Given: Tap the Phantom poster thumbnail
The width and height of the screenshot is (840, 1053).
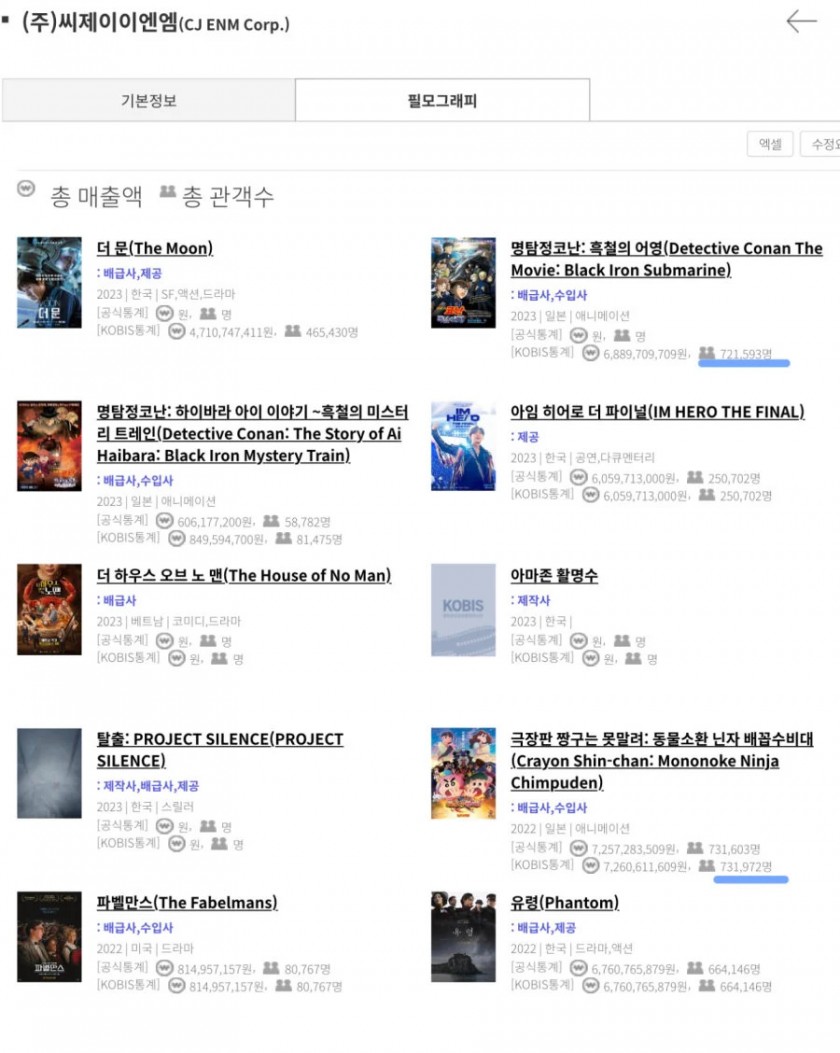Looking at the screenshot, I should point(463,936).
